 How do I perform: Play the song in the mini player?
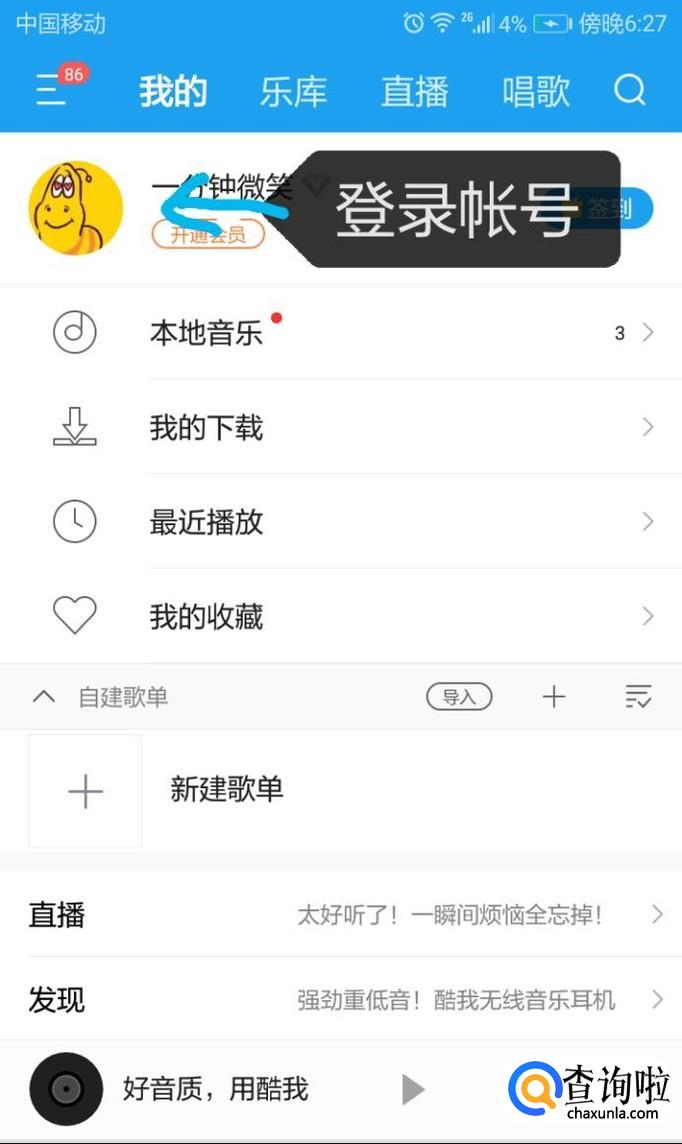coord(413,1089)
